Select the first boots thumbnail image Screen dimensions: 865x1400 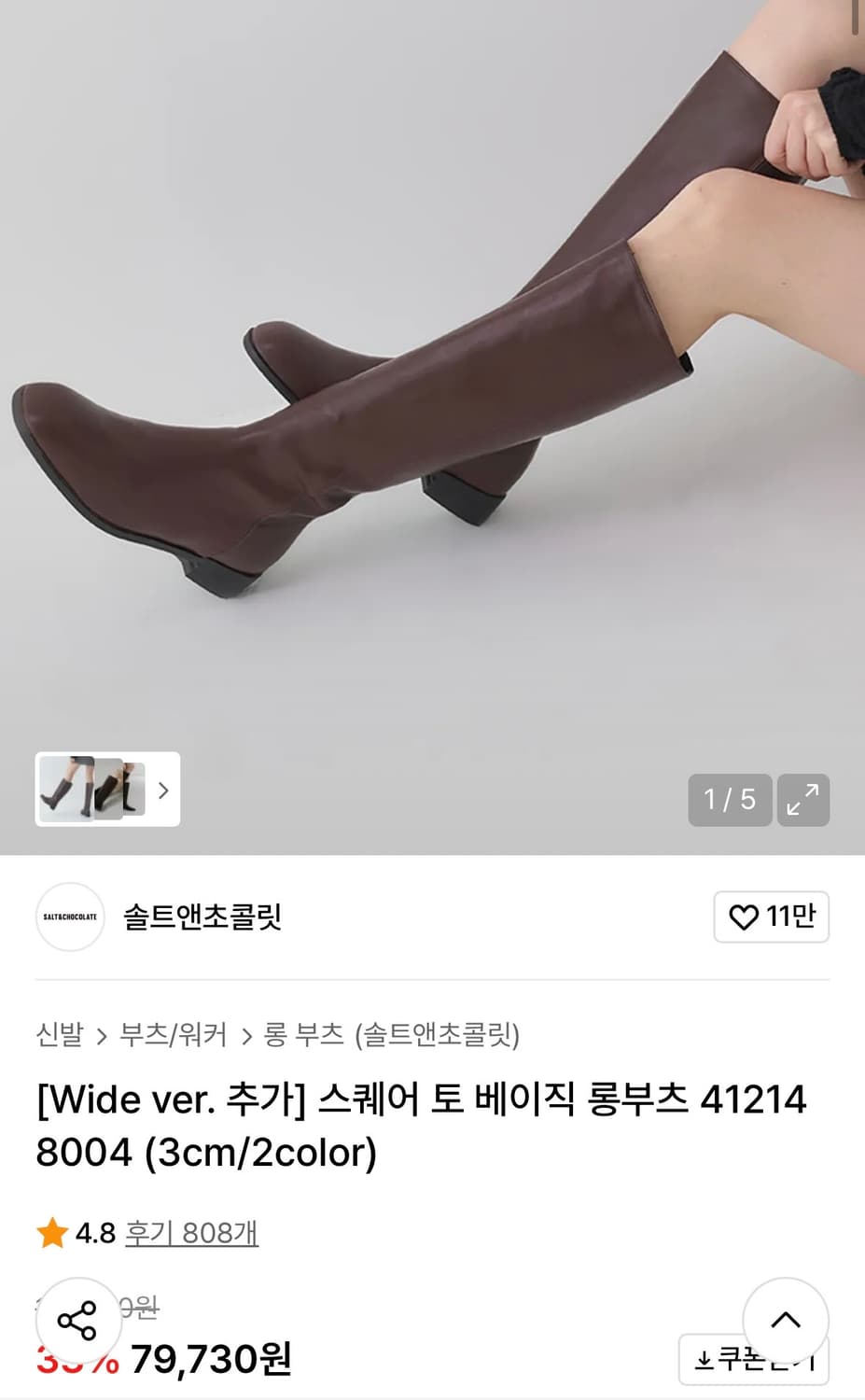tap(65, 791)
